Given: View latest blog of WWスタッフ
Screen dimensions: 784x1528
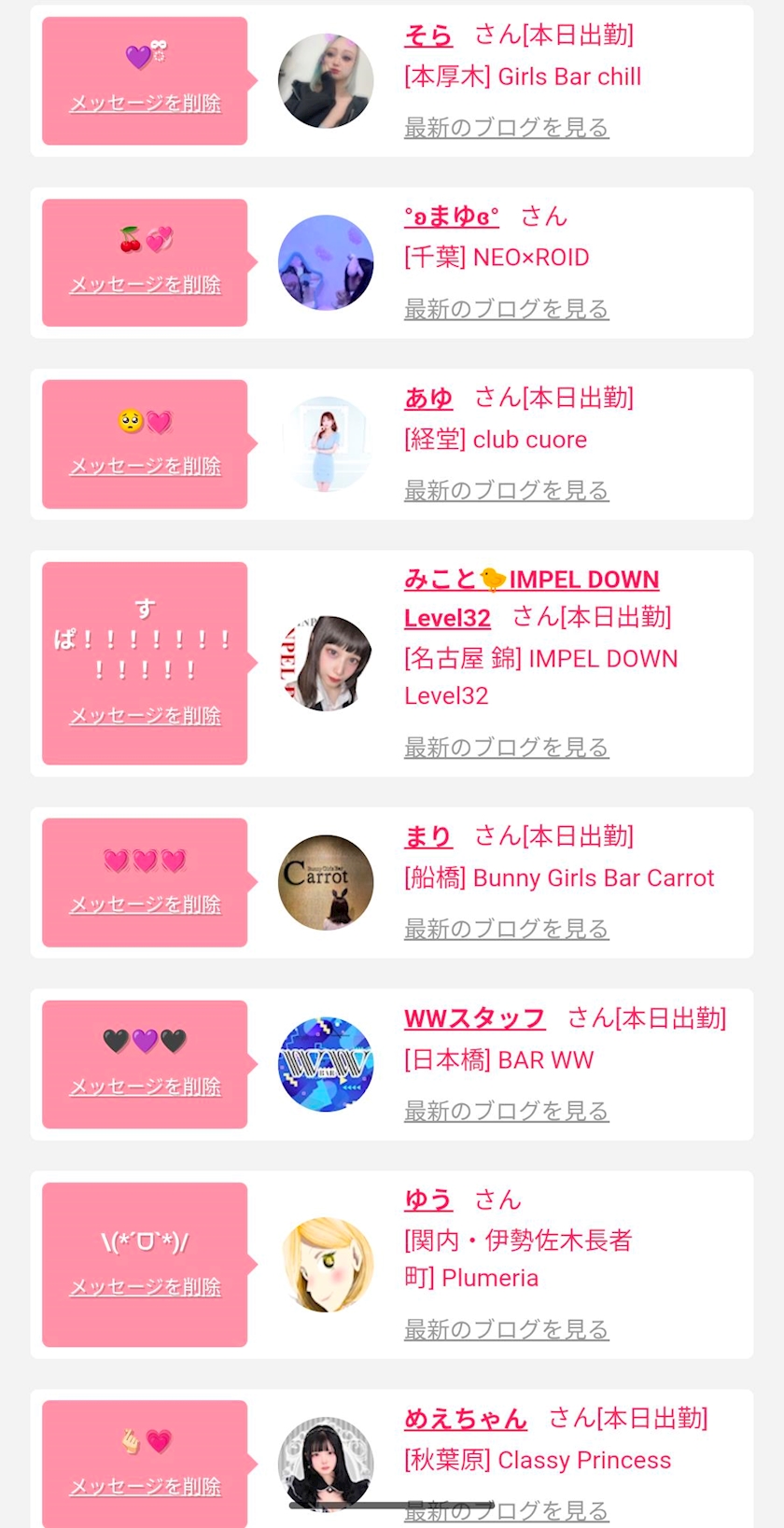Looking at the screenshot, I should 506,1111.
